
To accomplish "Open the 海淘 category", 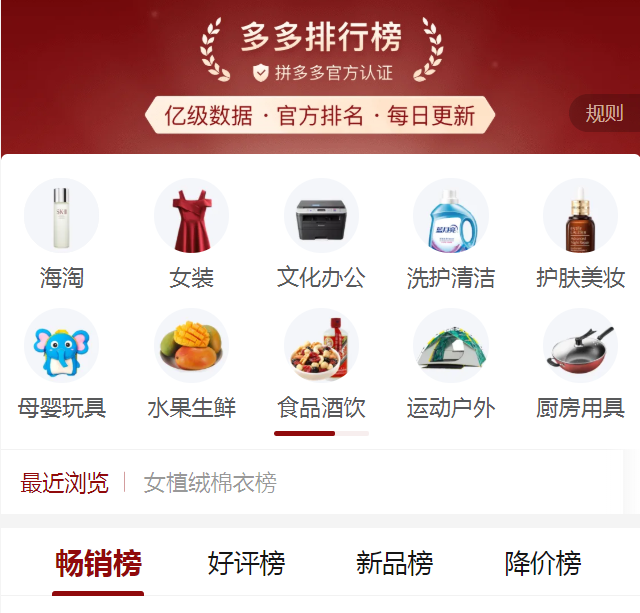I will [x=61, y=235].
